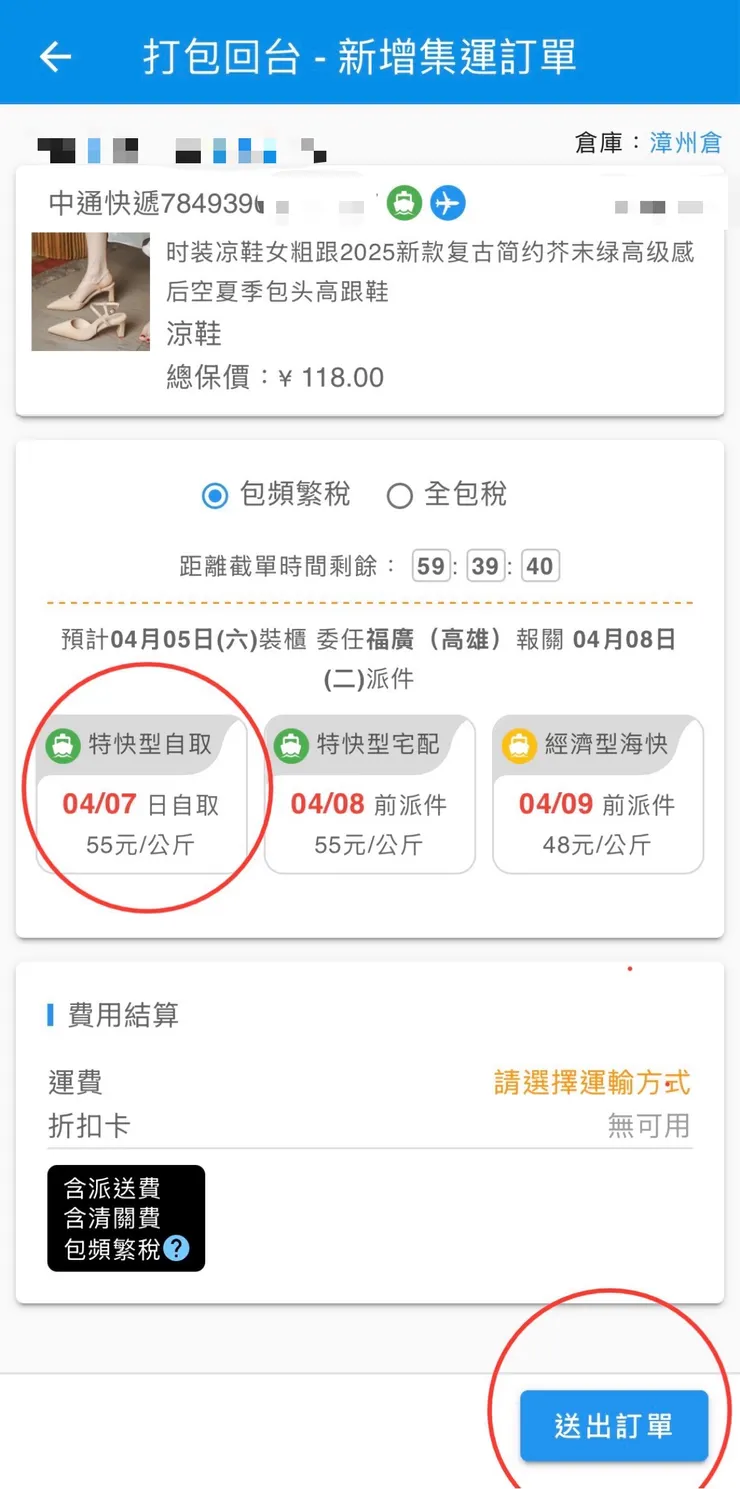Click the black fee-inclusion info badge
Viewport: 740px width, 1489px height.
click(x=126, y=1219)
